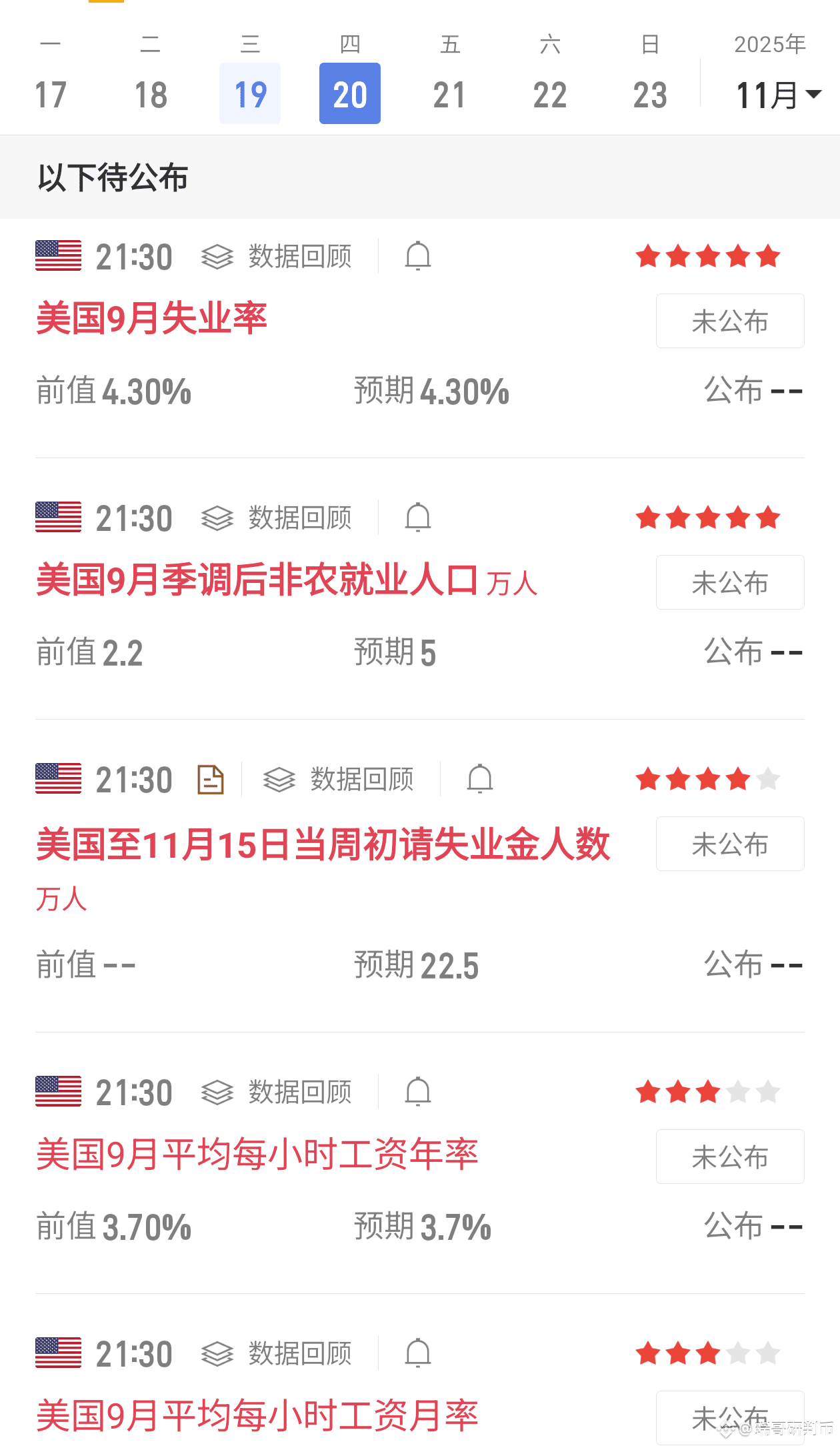The width and height of the screenshot is (840, 1446).
Task: Open the 美国9月失业率 entry
Action: coord(152,318)
